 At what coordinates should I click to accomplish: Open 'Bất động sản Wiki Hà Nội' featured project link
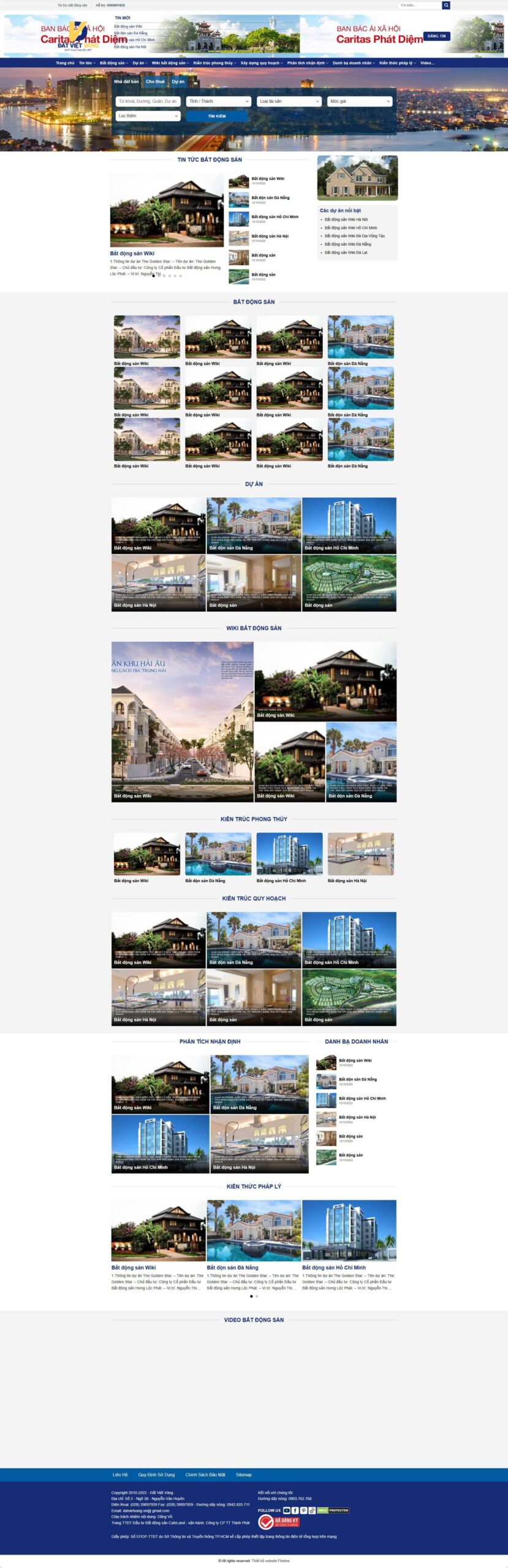pos(346,219)
